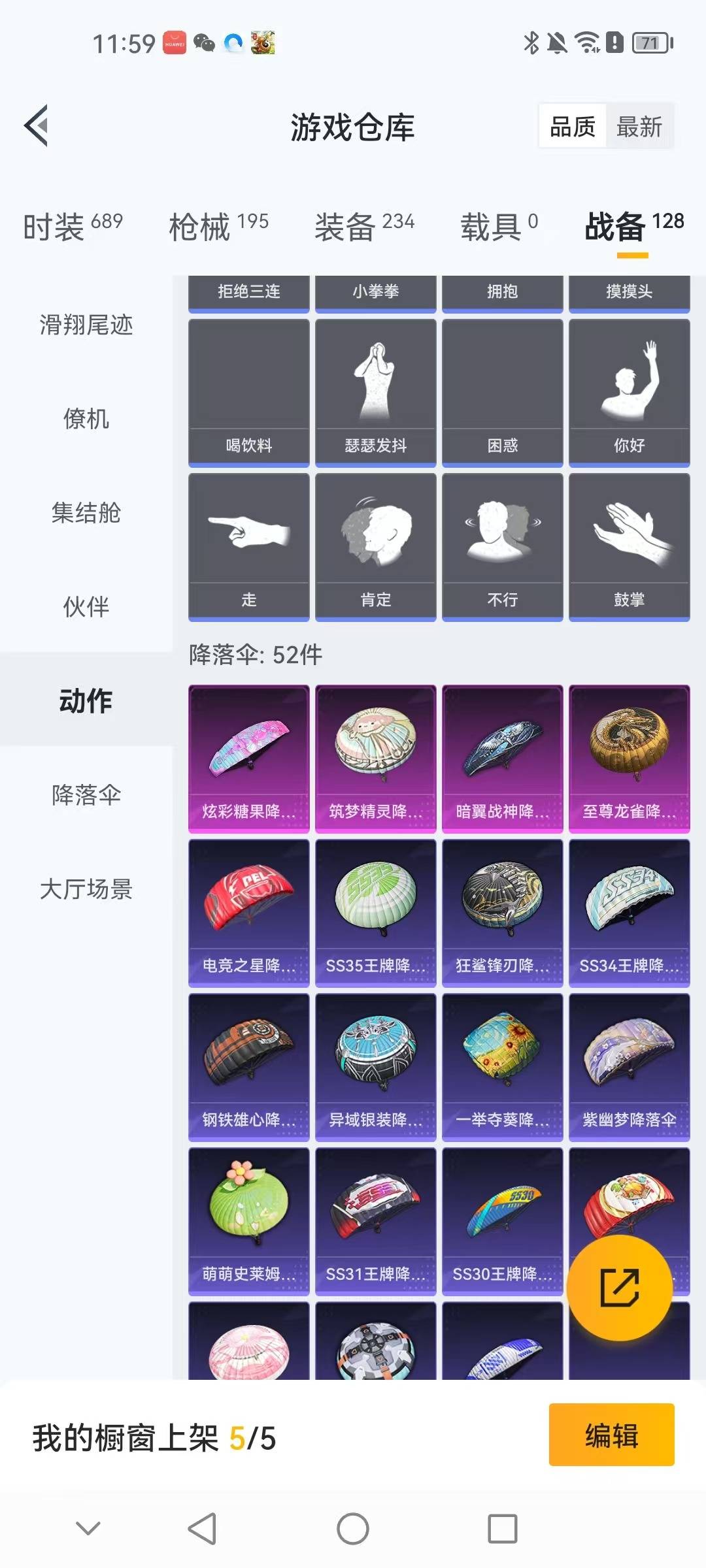Open 我的橱窗上架 showcase link
The width and height of the screenshot is (706, 1568).
(x=154, y=1437)
